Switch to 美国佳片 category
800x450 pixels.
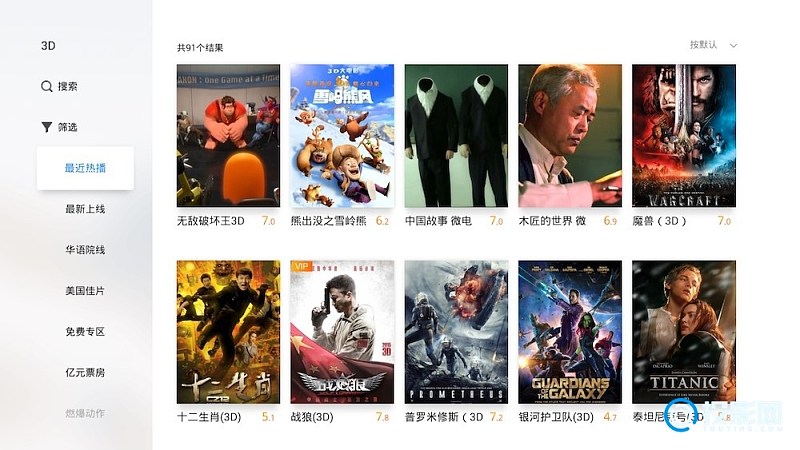[85, 291]
